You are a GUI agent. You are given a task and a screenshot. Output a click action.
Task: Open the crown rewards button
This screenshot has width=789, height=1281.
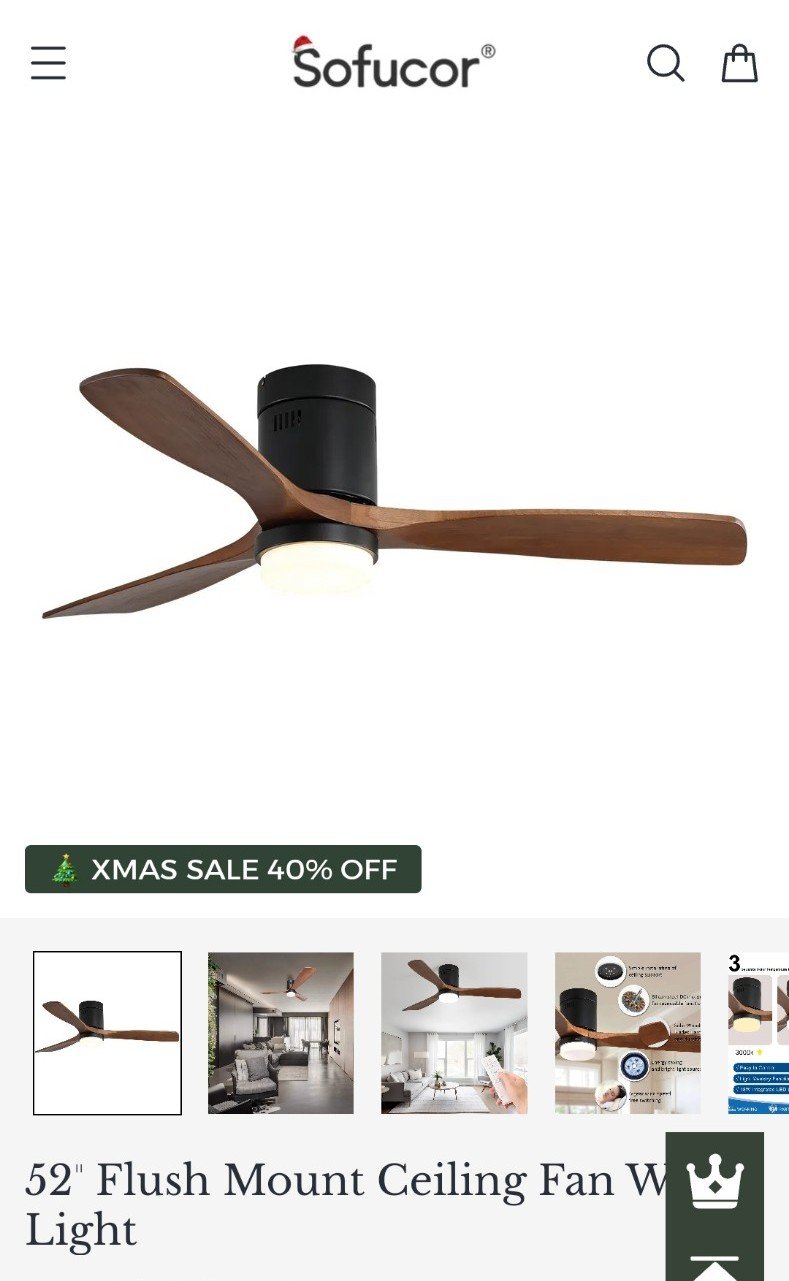(x=715, y=1182)
